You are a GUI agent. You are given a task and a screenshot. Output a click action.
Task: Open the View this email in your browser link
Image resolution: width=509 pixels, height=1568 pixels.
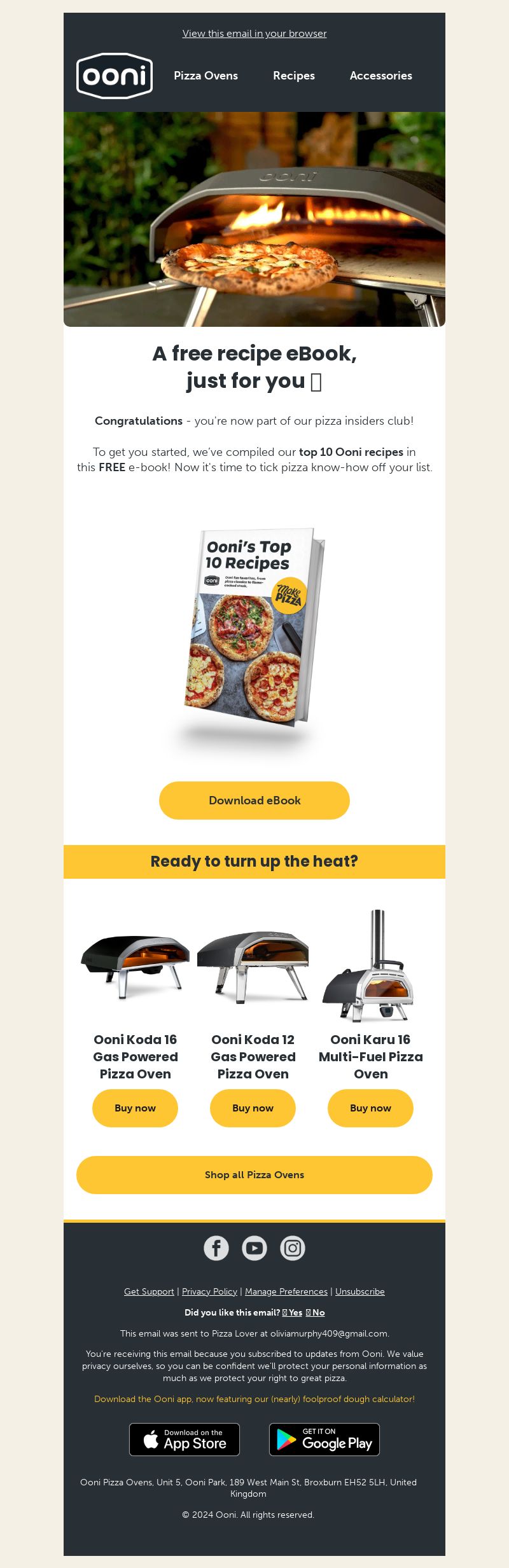pyautogui.click(x=254, y=34)
